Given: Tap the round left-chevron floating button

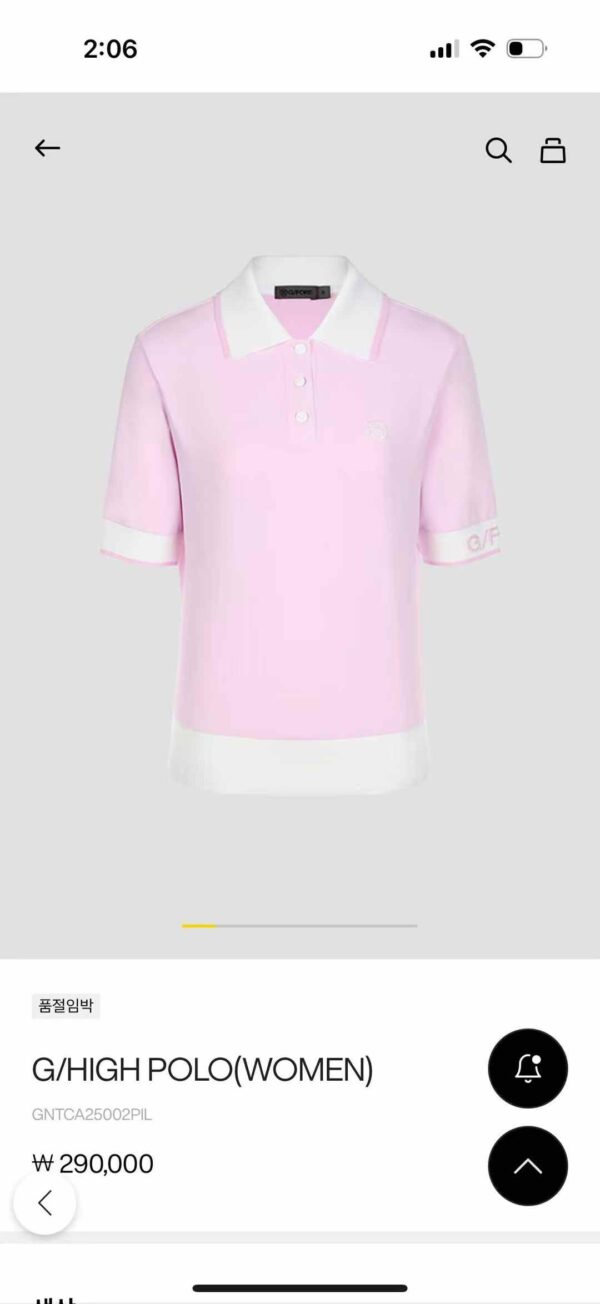Looking at the screenshot, I should 45,1202.
